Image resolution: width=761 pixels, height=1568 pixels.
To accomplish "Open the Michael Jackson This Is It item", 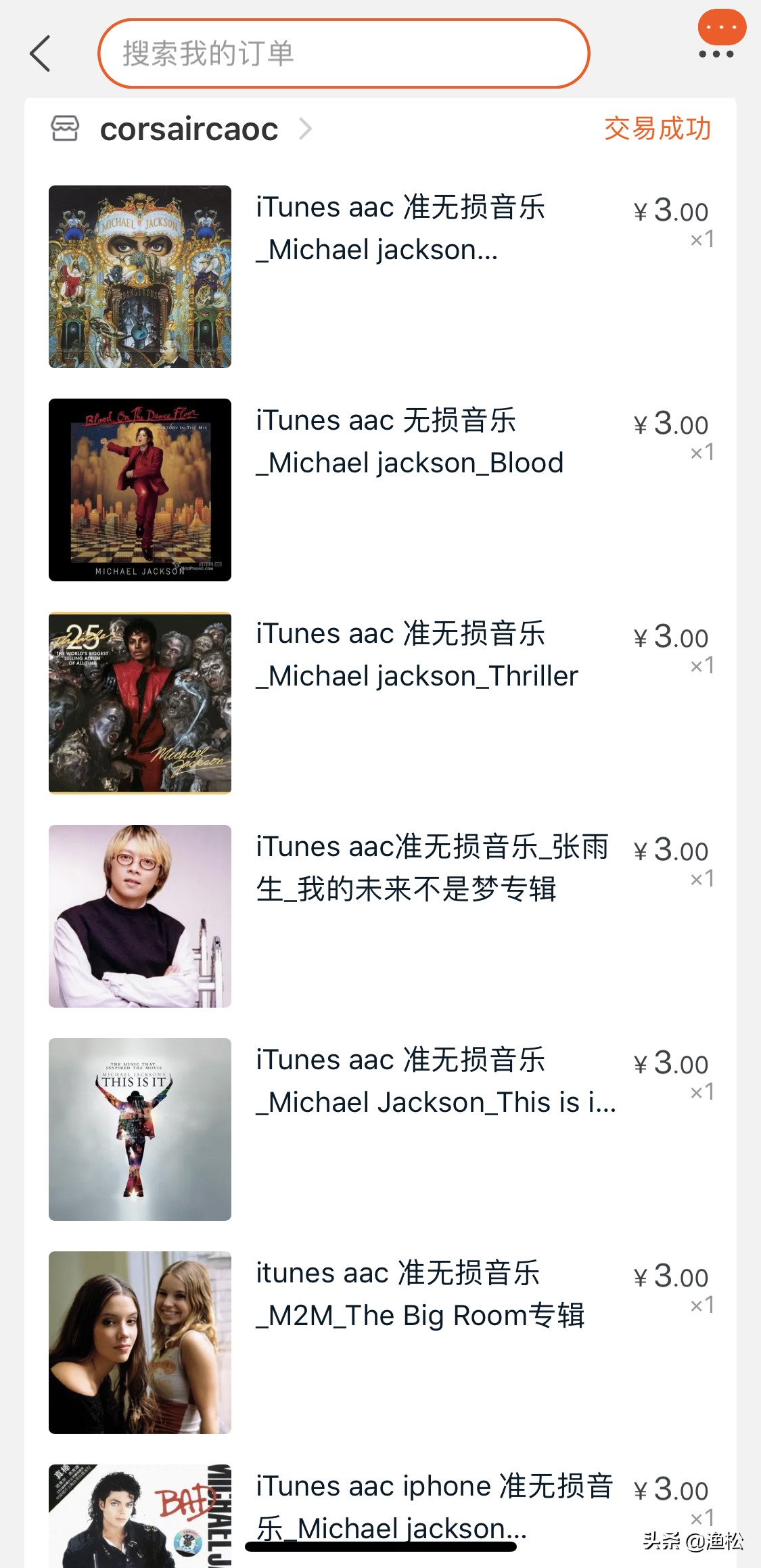I will 436,1081.
